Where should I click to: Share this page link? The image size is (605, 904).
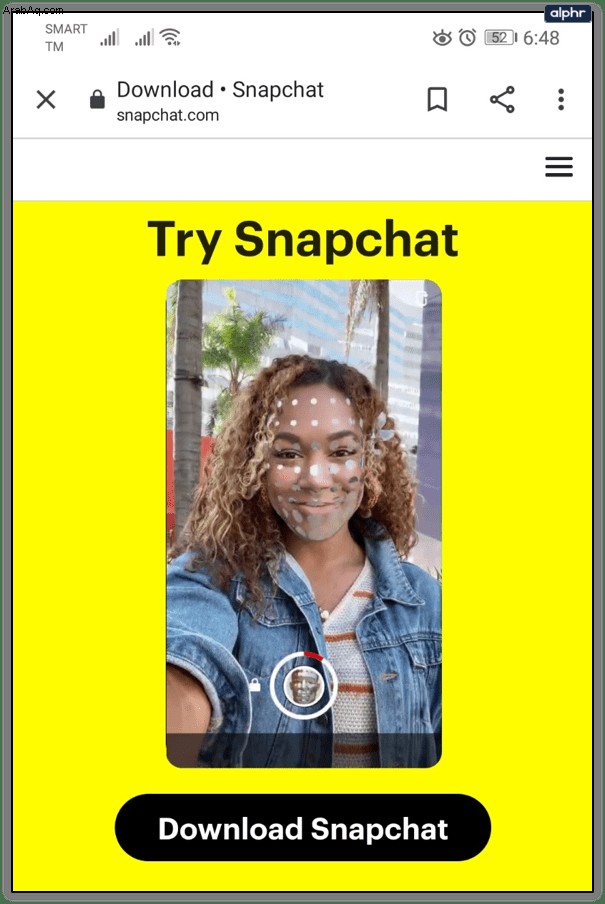[x=502, y=99]
